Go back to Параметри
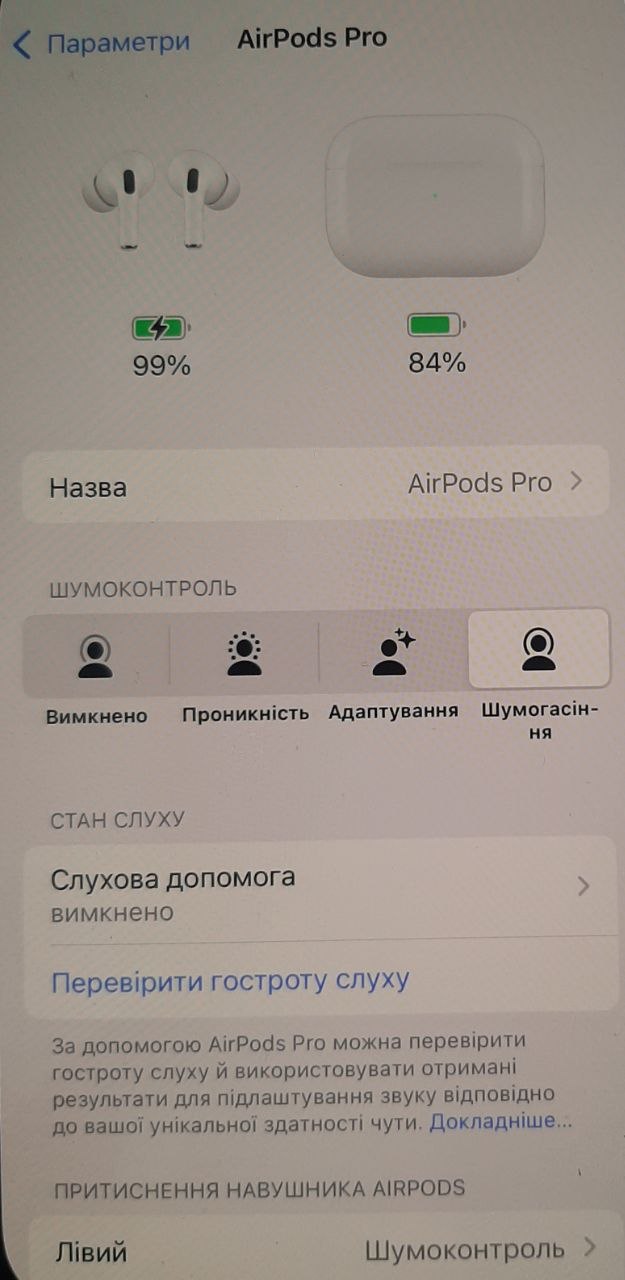This screenshot has height=1280, width=625. (x=100, y=43)
